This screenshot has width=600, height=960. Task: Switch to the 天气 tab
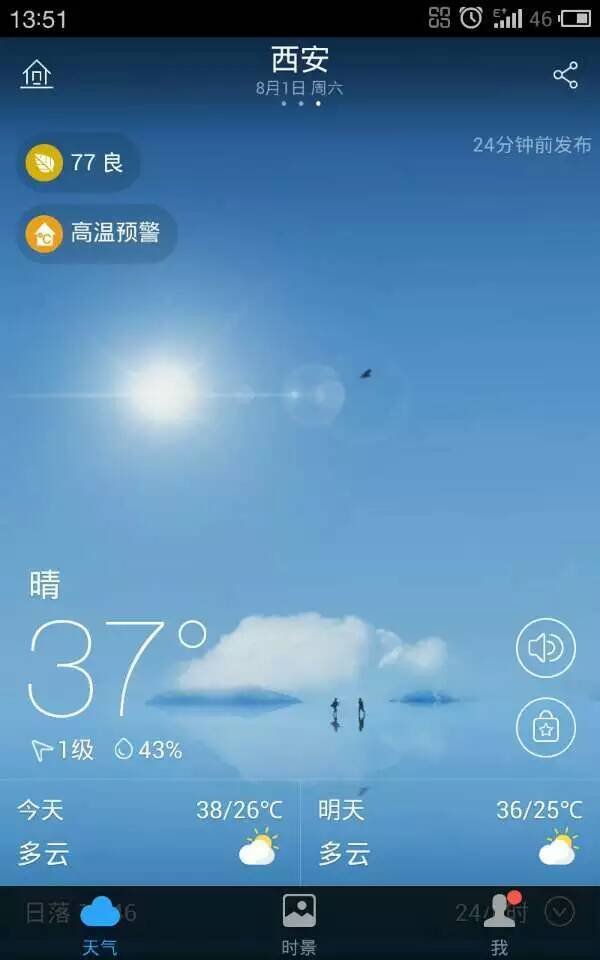coord(100,924)
